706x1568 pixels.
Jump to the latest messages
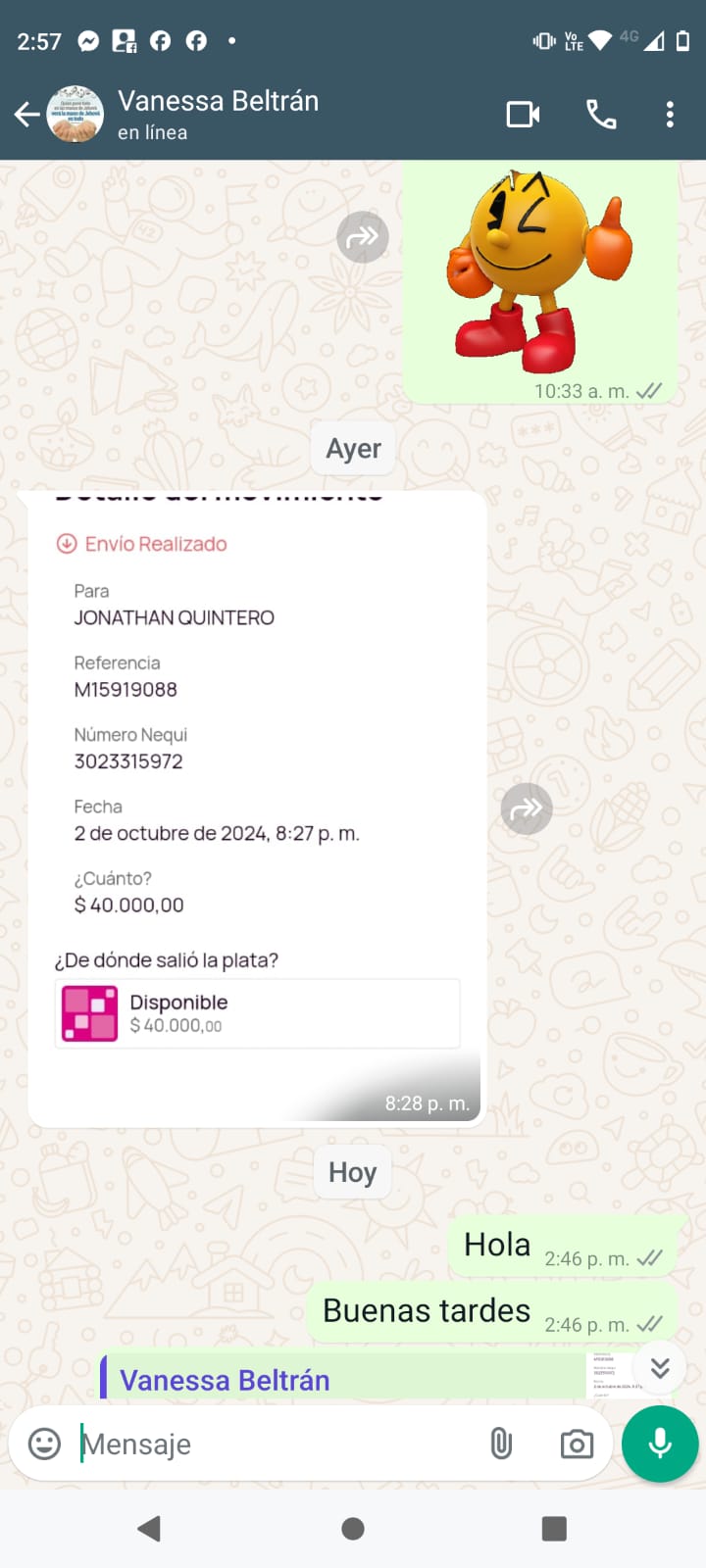[x=660, y=1367]
